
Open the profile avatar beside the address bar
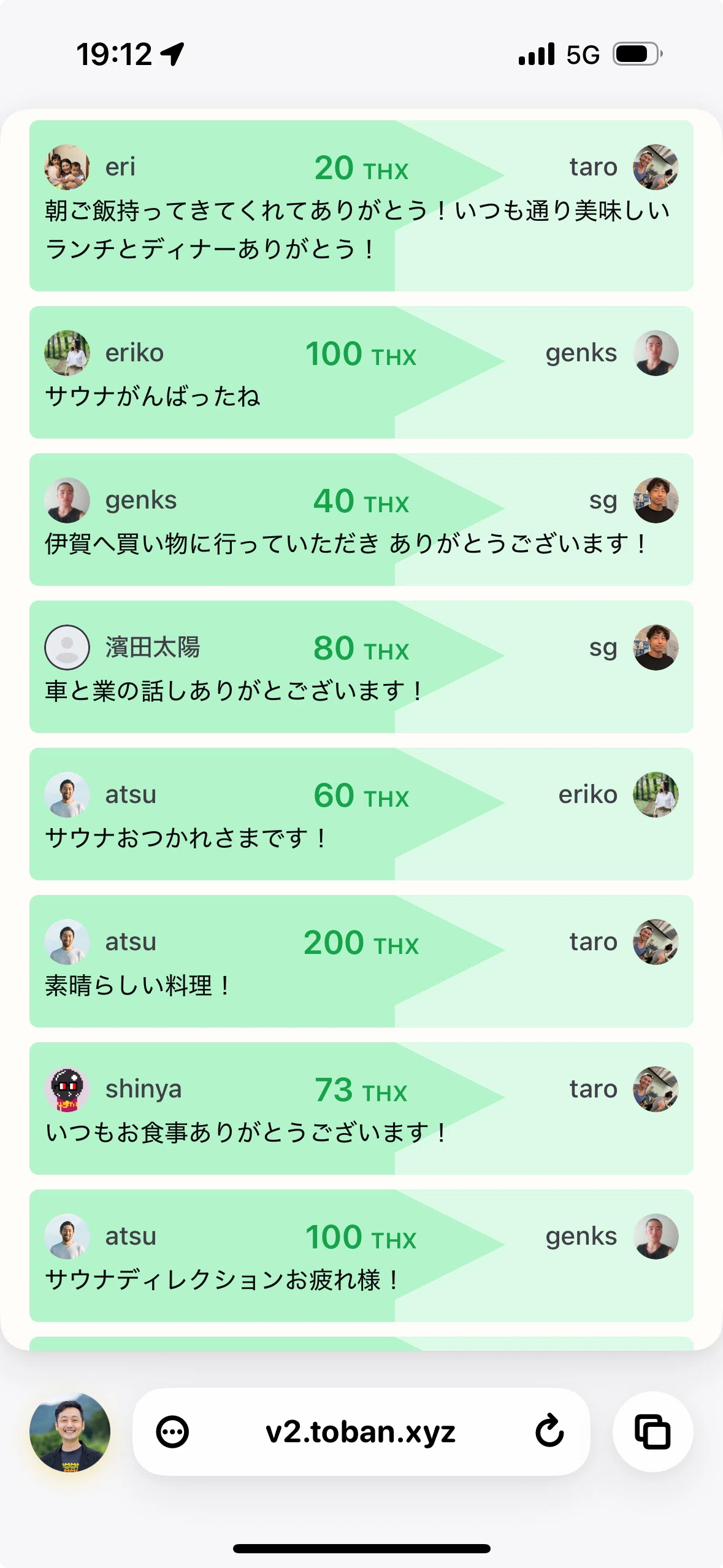click(70, 1432)
